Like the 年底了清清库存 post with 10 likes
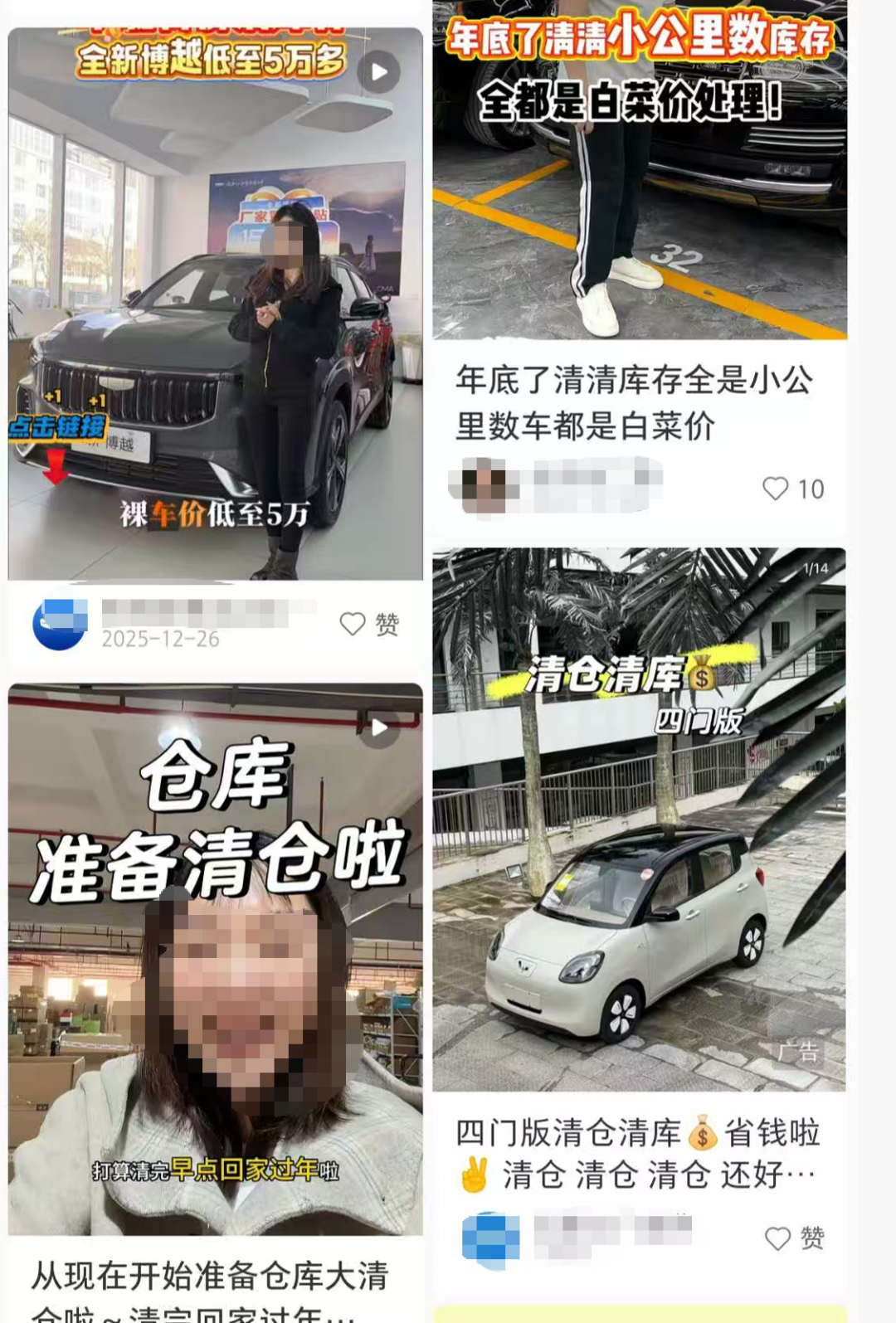 click(x=776, y=489)
